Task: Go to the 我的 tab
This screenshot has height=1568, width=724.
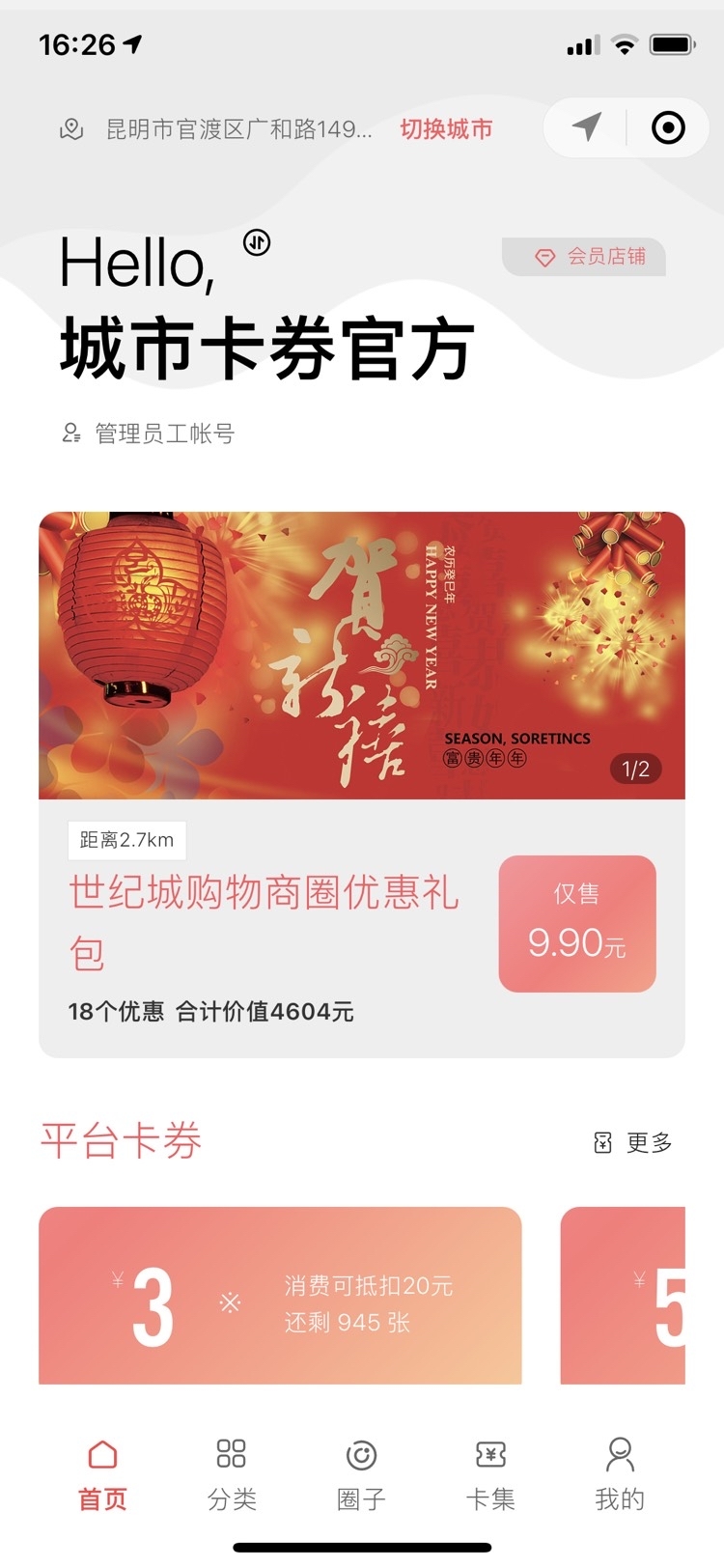Action: coord(619,1473)
